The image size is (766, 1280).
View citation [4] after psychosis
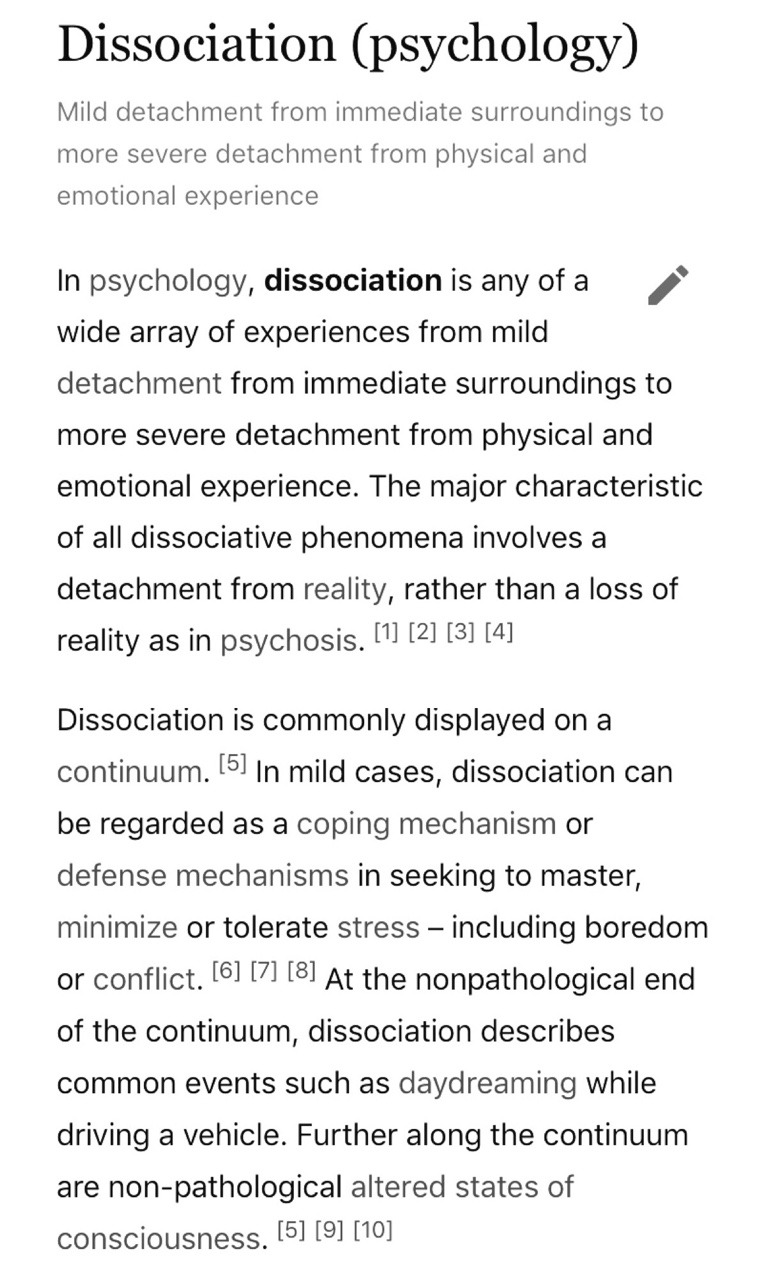(499, 633)
